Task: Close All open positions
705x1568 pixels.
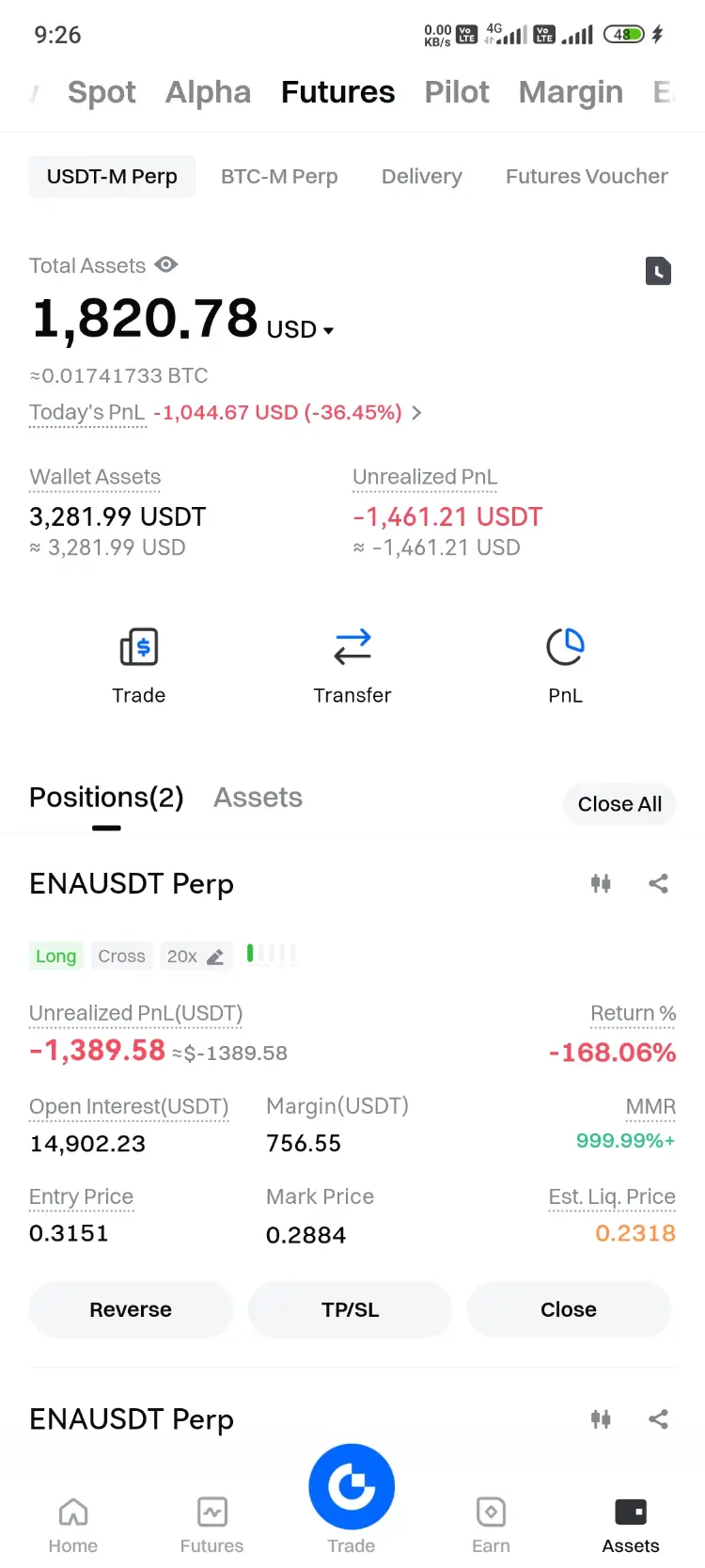Action: (x=619, y=804)
